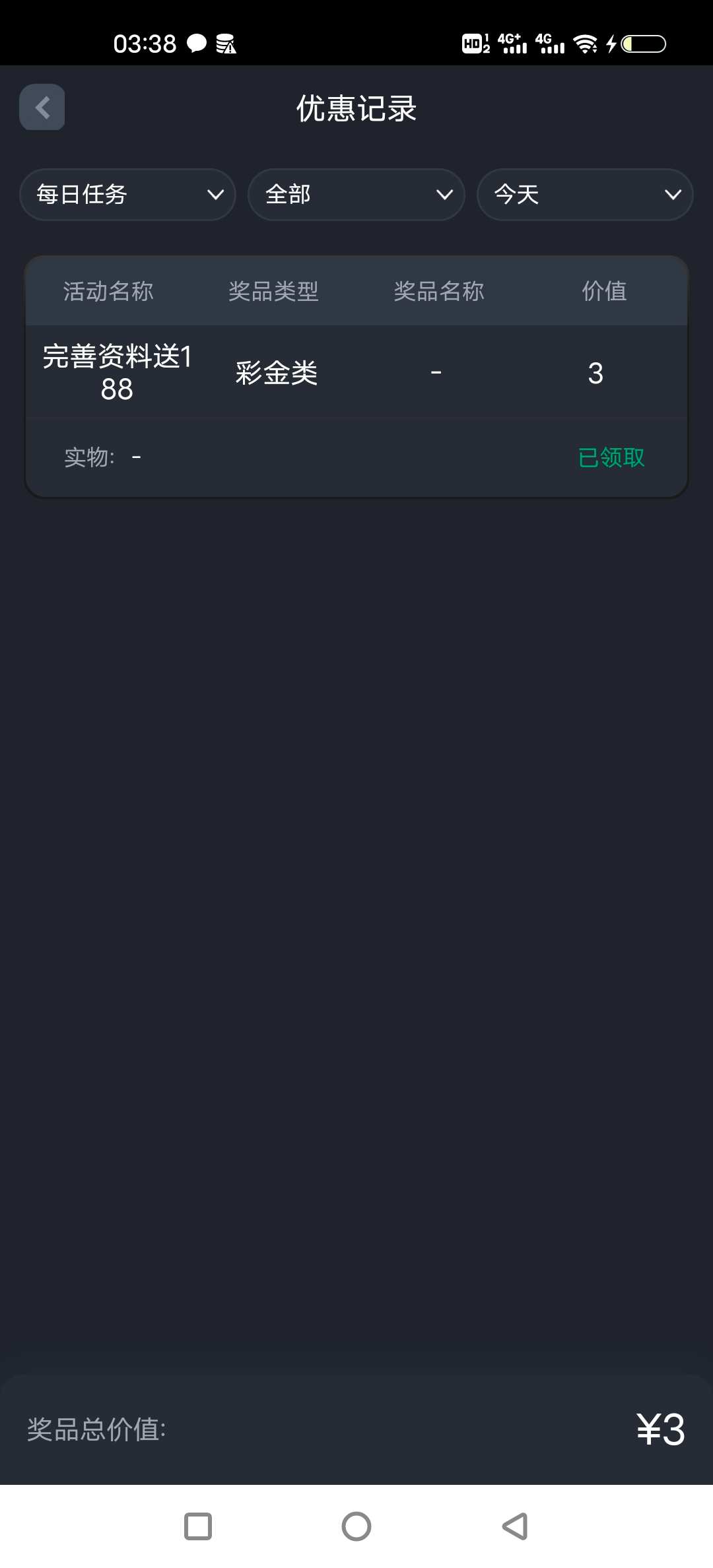The image size is (713, 1568).
Task: Open the system recent apps view
Action: pos(198,1526)
